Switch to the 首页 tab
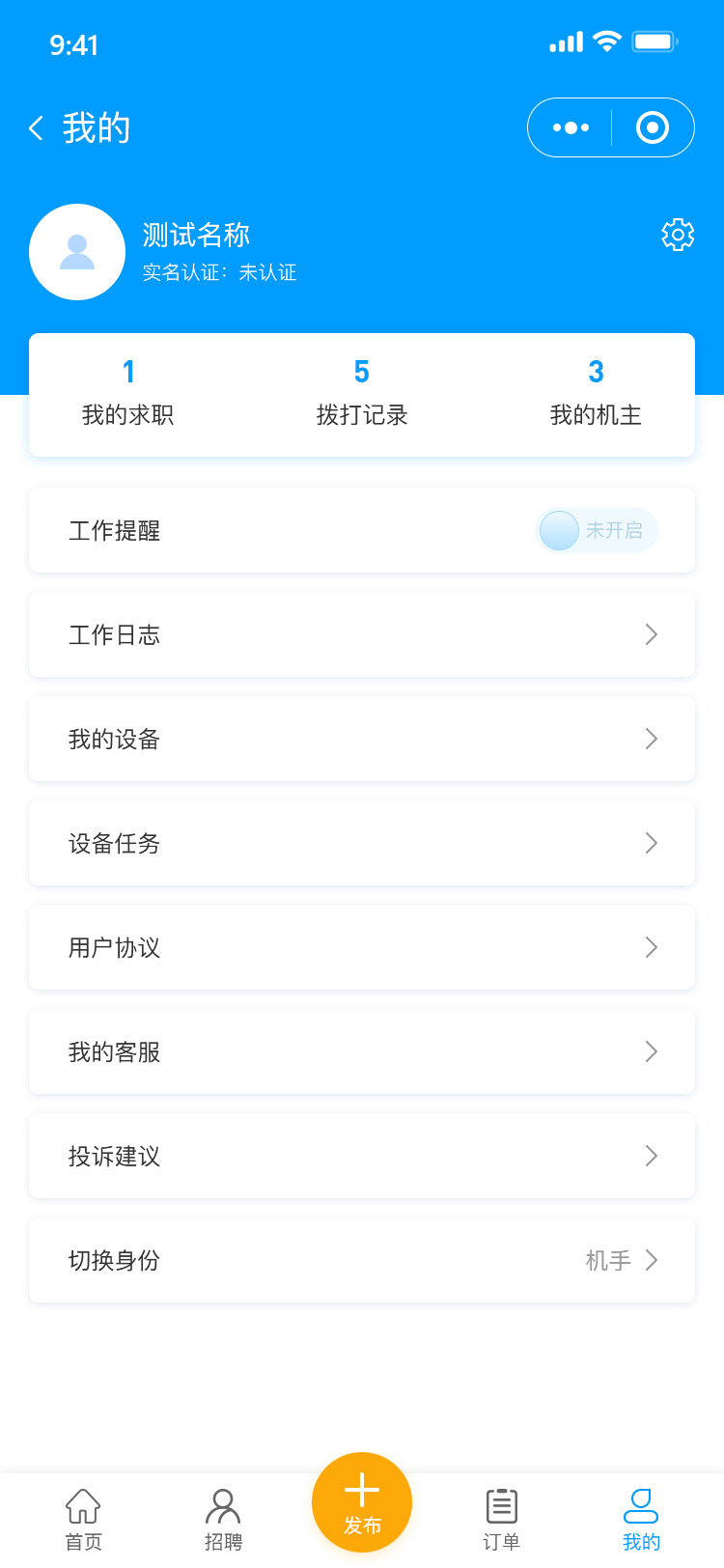Viewport: 724px width, 1568px height. coord(83,1520)
